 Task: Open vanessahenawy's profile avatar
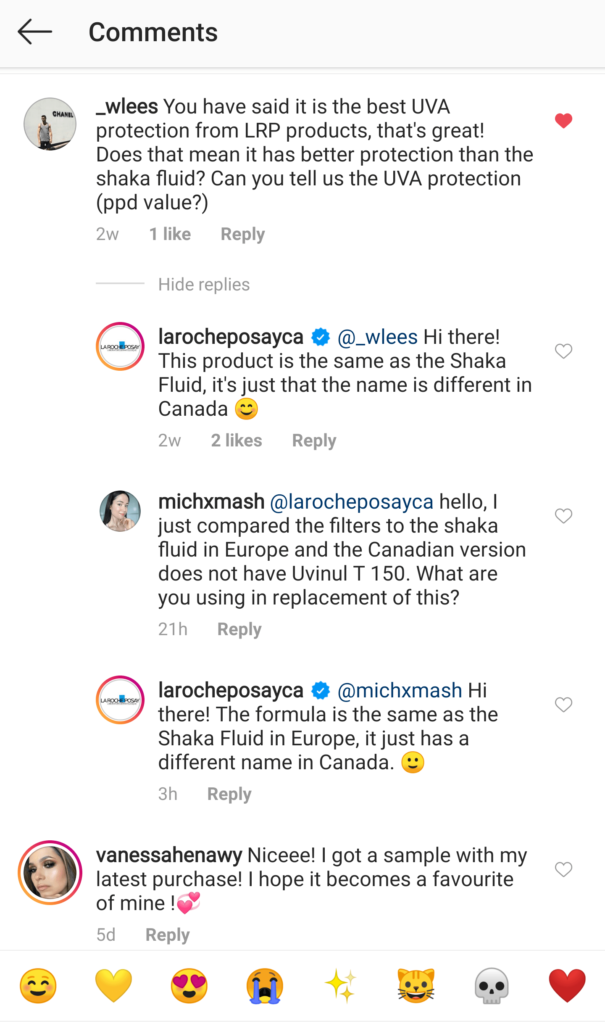pos(50,872)
